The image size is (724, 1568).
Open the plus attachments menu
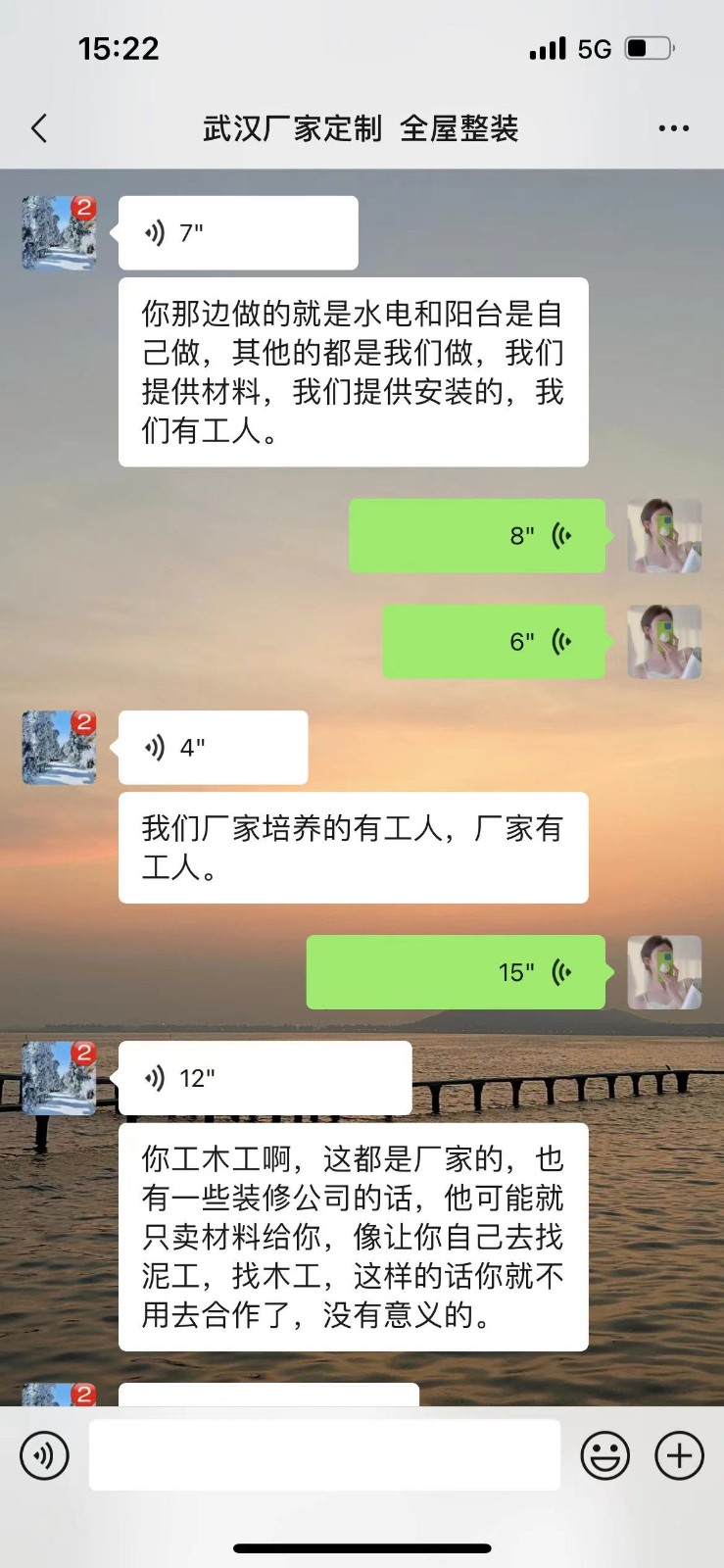[x=679, y=1455]
